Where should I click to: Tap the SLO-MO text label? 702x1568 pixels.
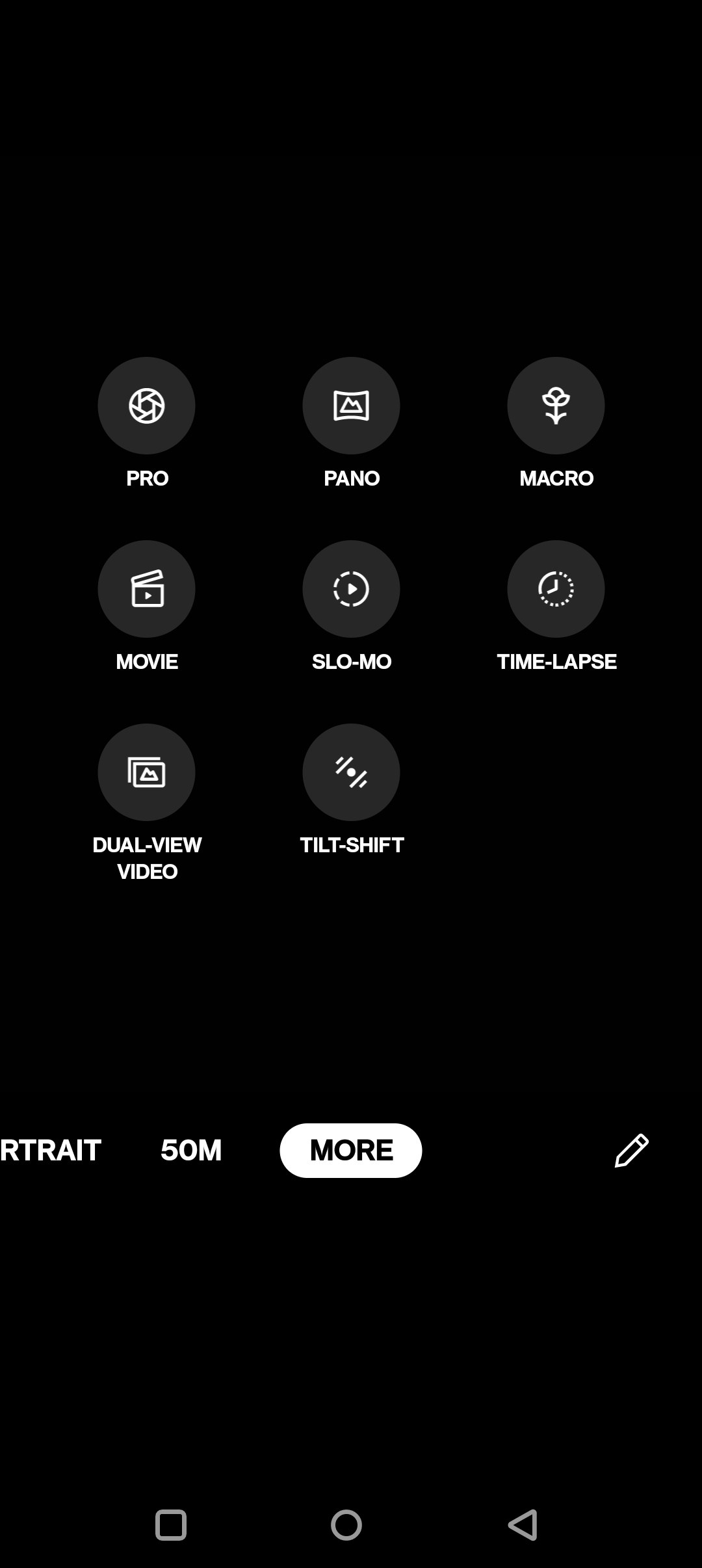click(351, 662)
